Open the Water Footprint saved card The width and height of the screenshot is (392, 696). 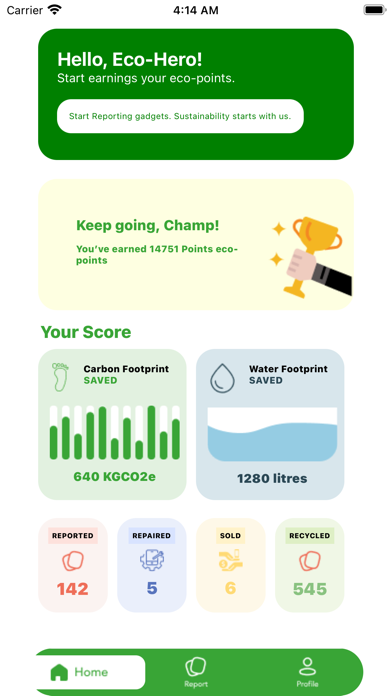pyautogui.click(x=270, y=424)
